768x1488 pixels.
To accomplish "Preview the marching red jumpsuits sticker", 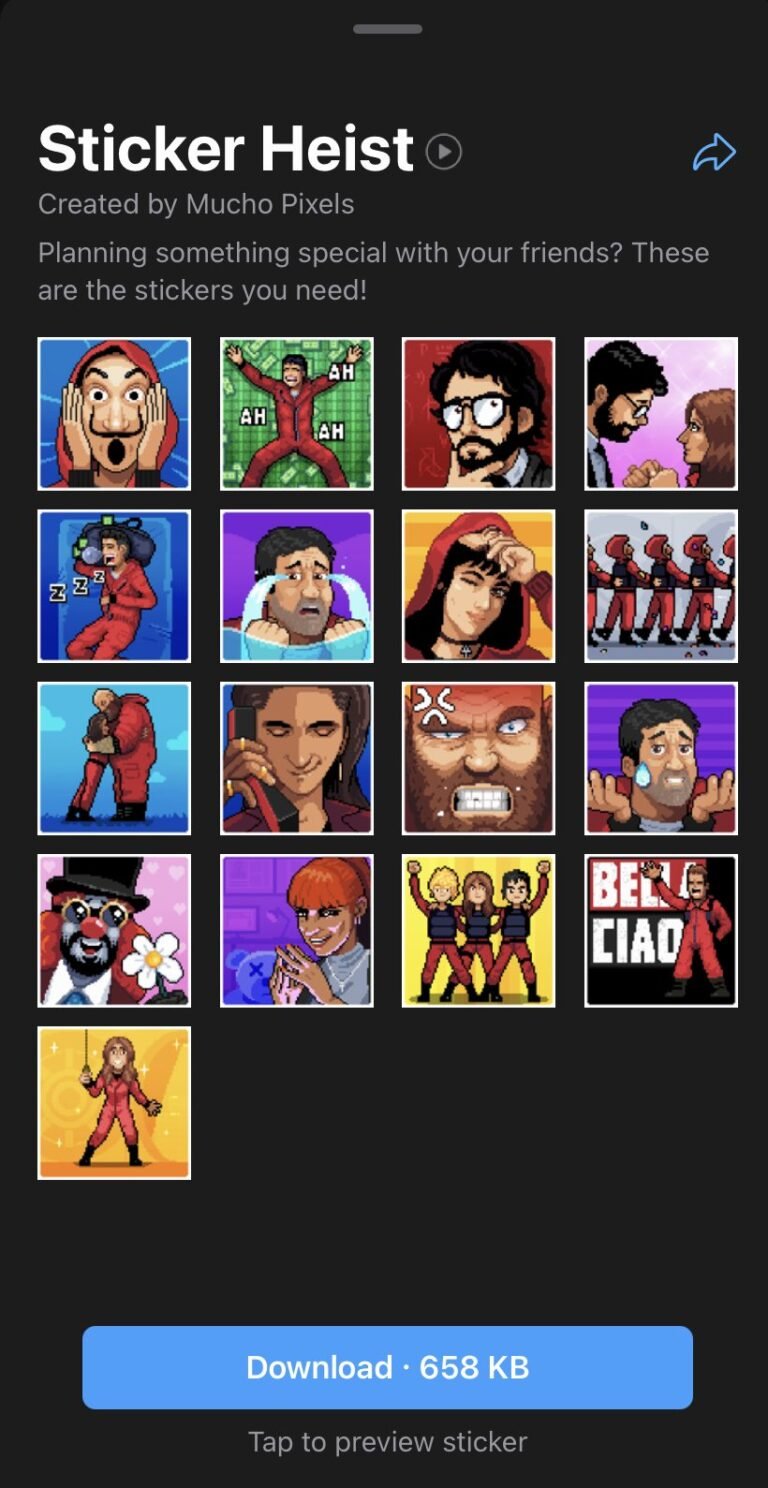I will click(x=661, y=586).
